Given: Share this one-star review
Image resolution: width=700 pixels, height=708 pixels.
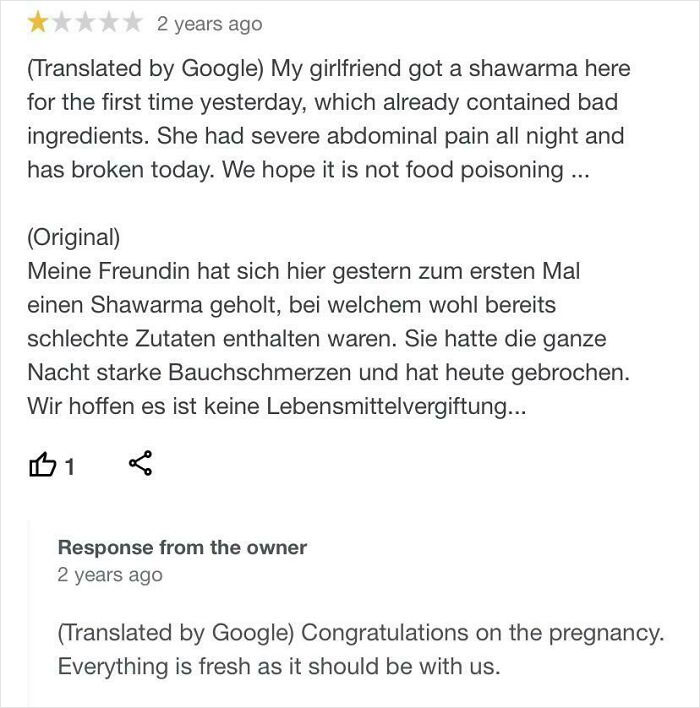Looking at the screenshot, I should point(140,464).
